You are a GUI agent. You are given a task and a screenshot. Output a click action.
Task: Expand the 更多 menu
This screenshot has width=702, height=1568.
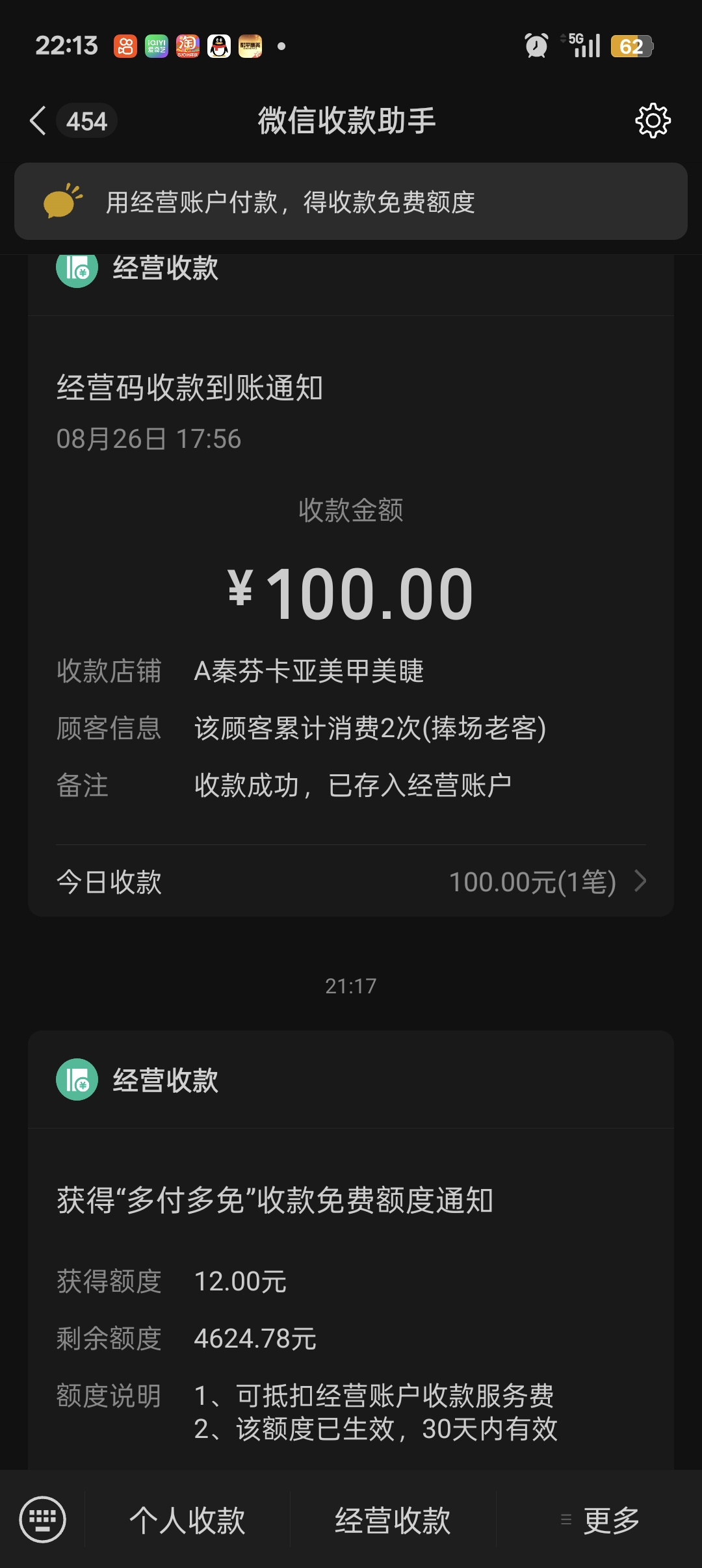pos(599,1521)
